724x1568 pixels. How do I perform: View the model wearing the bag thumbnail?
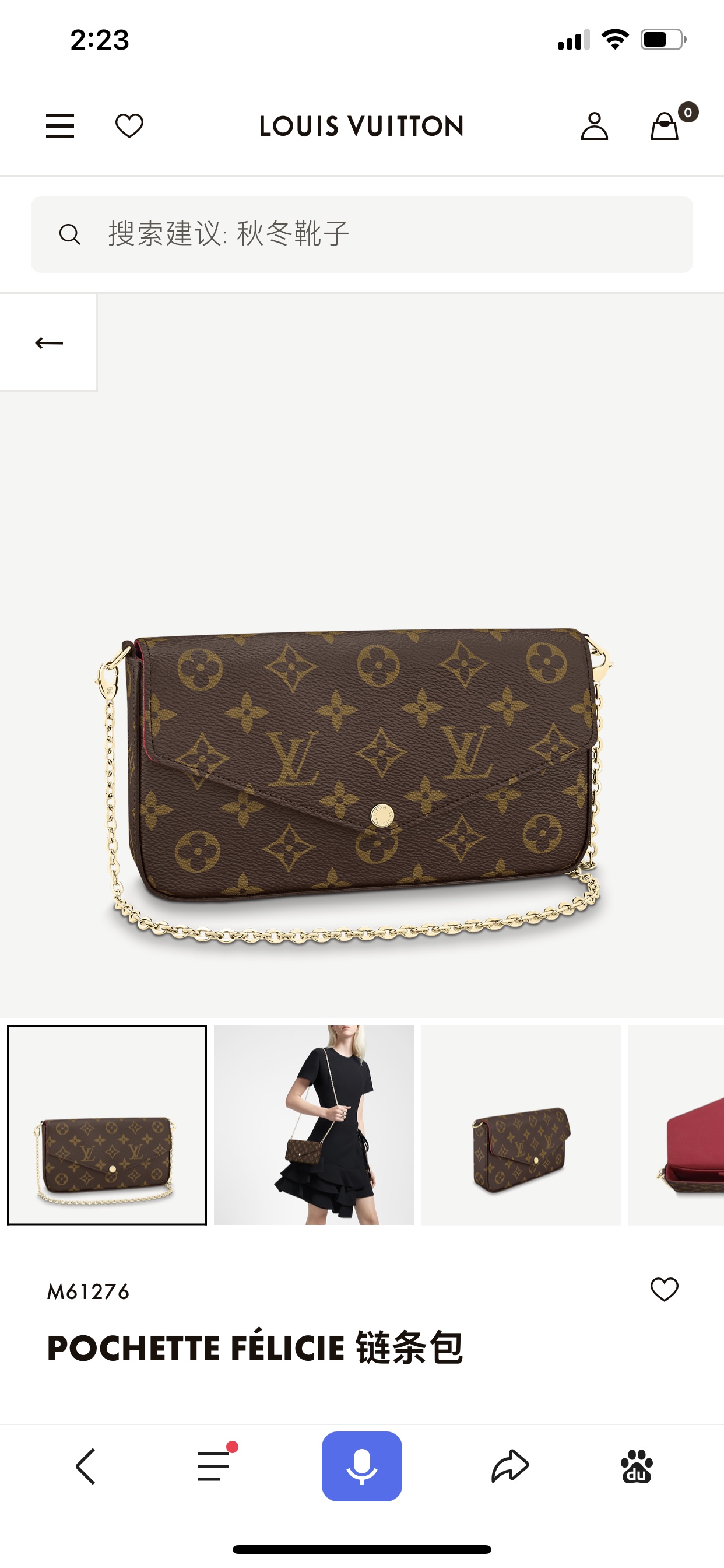point(314,1125)
